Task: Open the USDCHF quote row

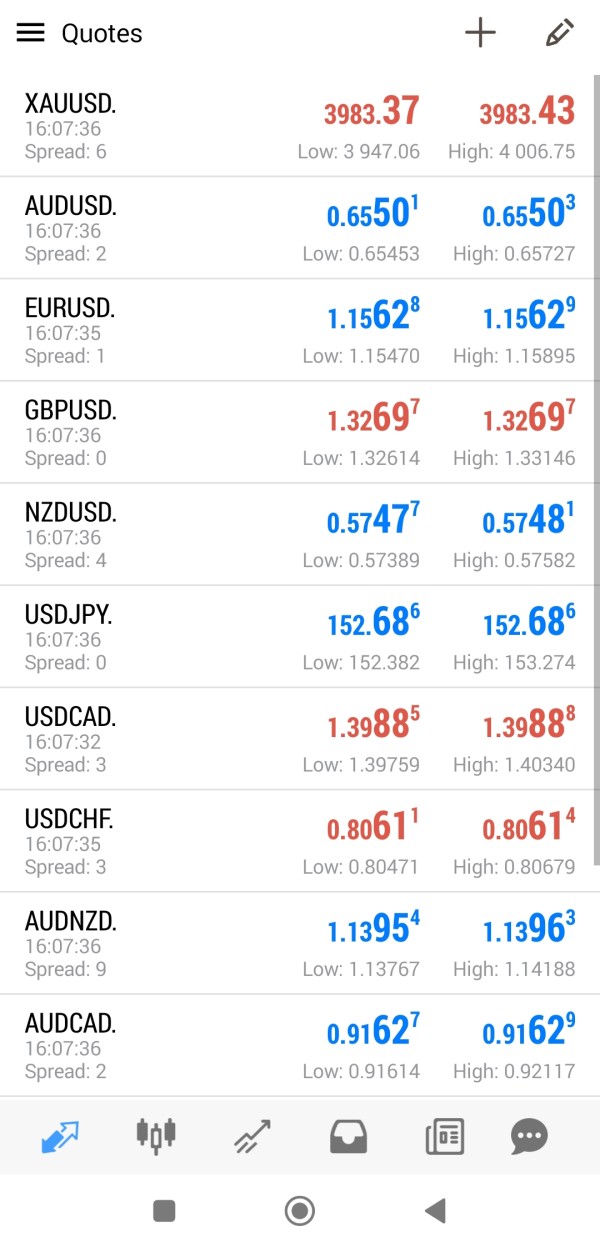Action: click(x=300, y=841)
